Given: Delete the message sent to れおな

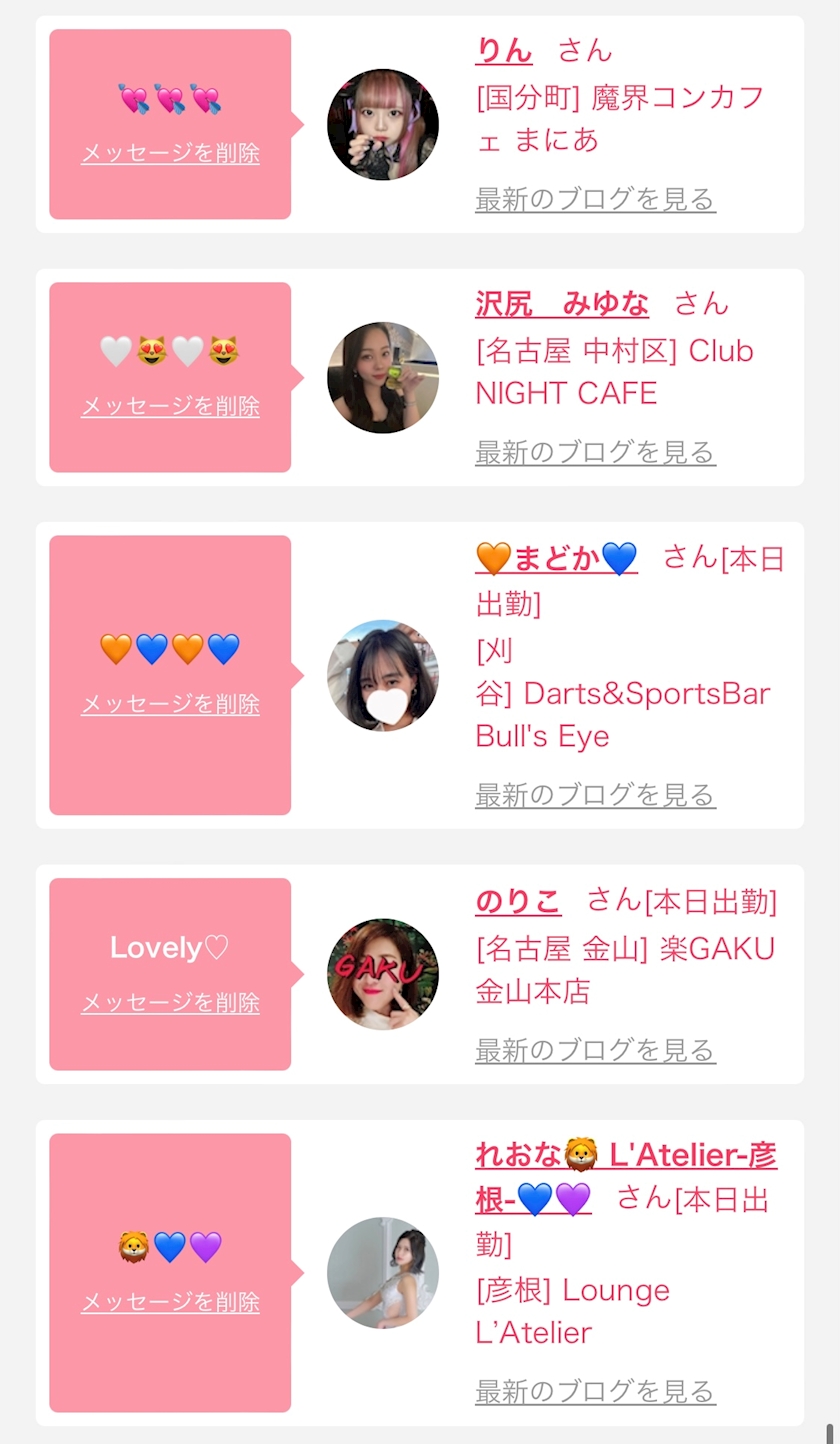Looking at the screenshot, I should 170,1302.
